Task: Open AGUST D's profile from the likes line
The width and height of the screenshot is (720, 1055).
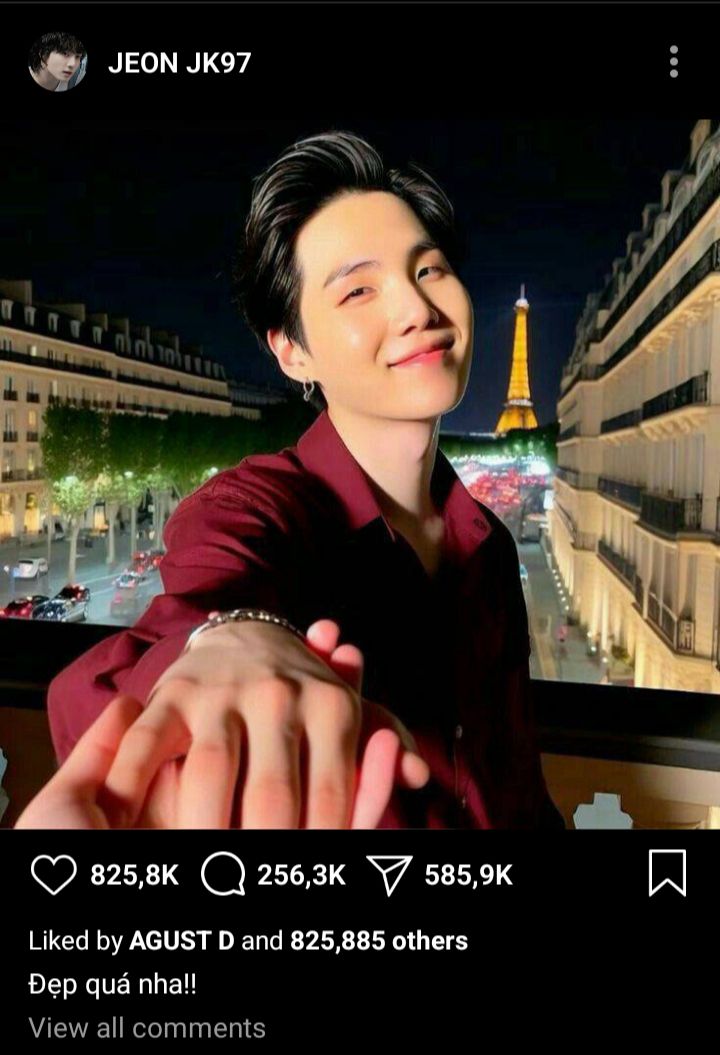Action: (x=182, y=941)
